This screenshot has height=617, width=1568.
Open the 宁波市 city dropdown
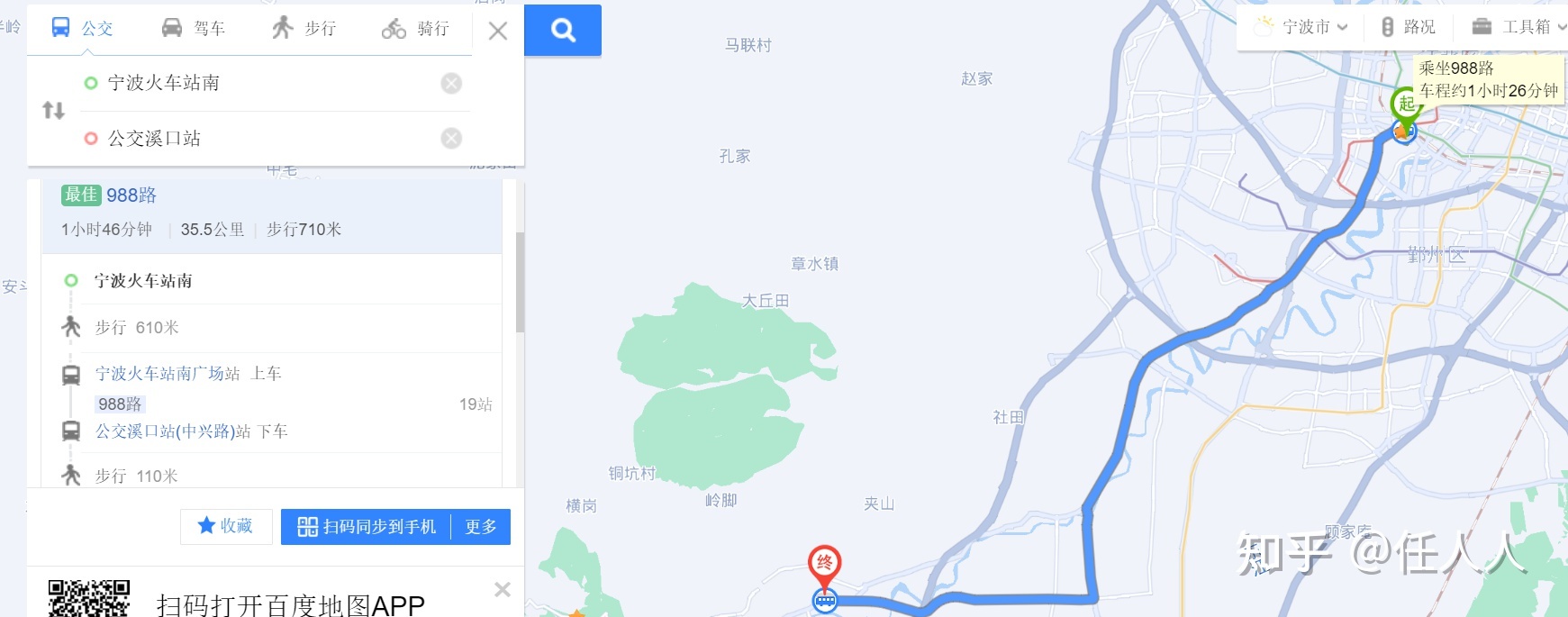1304,27
